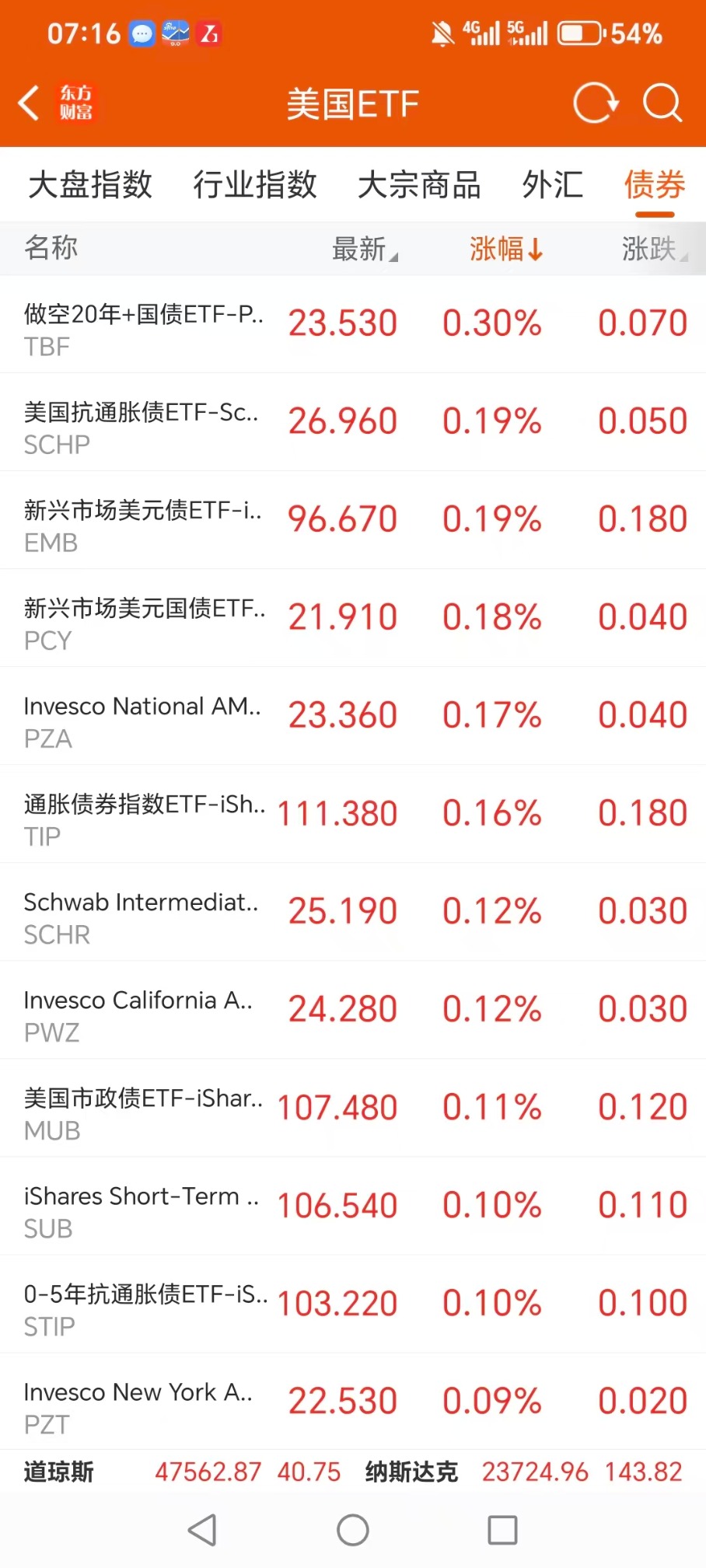Toggle the 涨幅 sort order
This screenshot has width=706, height=1568.
pos(505,250)
